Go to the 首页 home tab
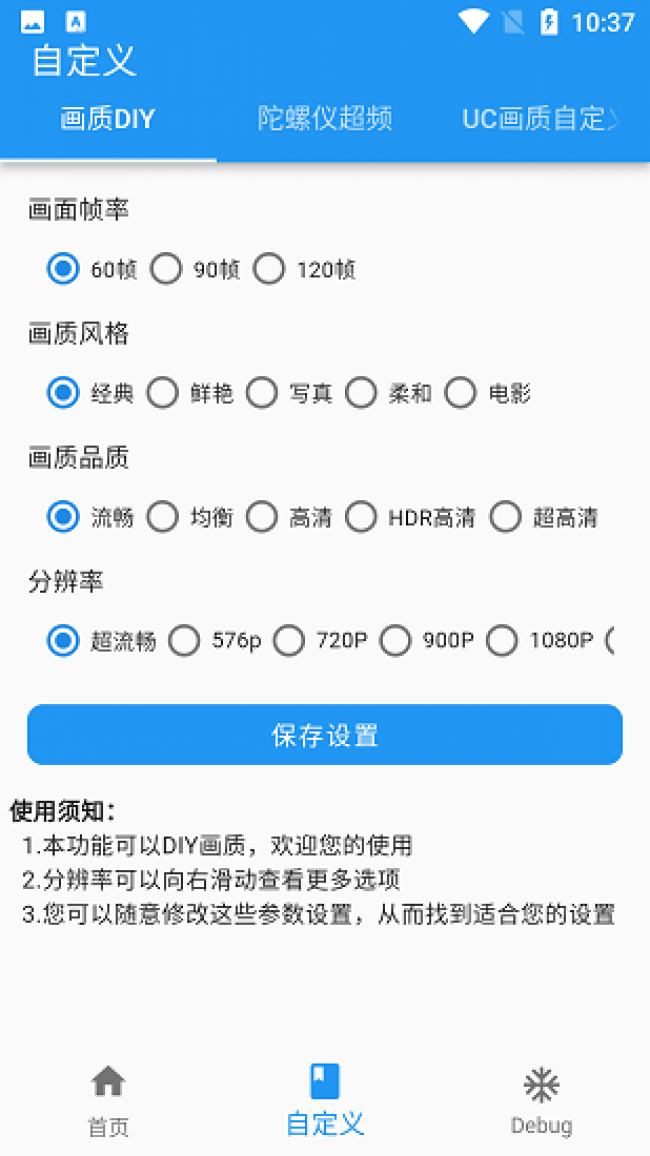 click(108, 1099)
